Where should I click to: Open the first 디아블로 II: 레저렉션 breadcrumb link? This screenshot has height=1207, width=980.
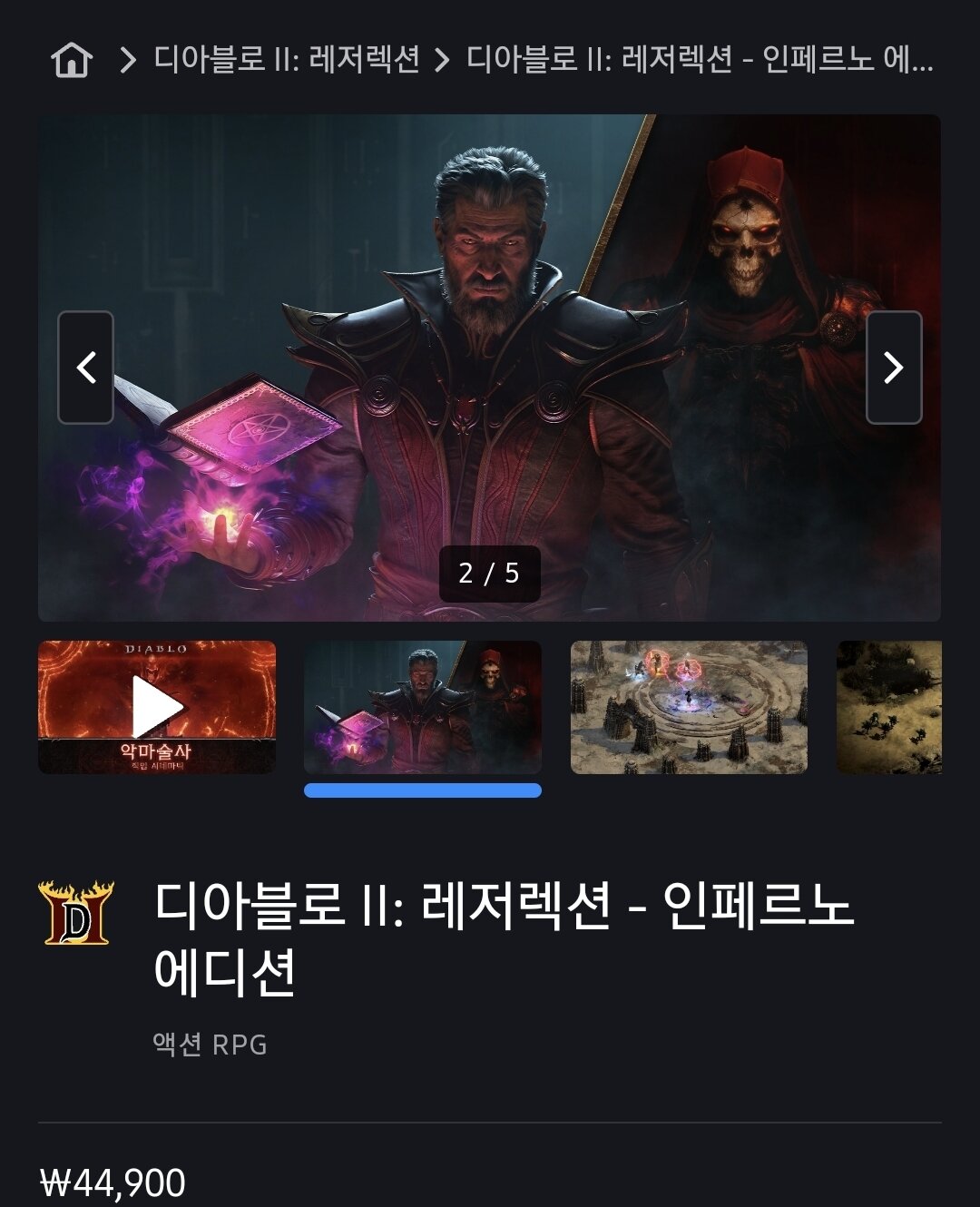click(x=287, y=60)
